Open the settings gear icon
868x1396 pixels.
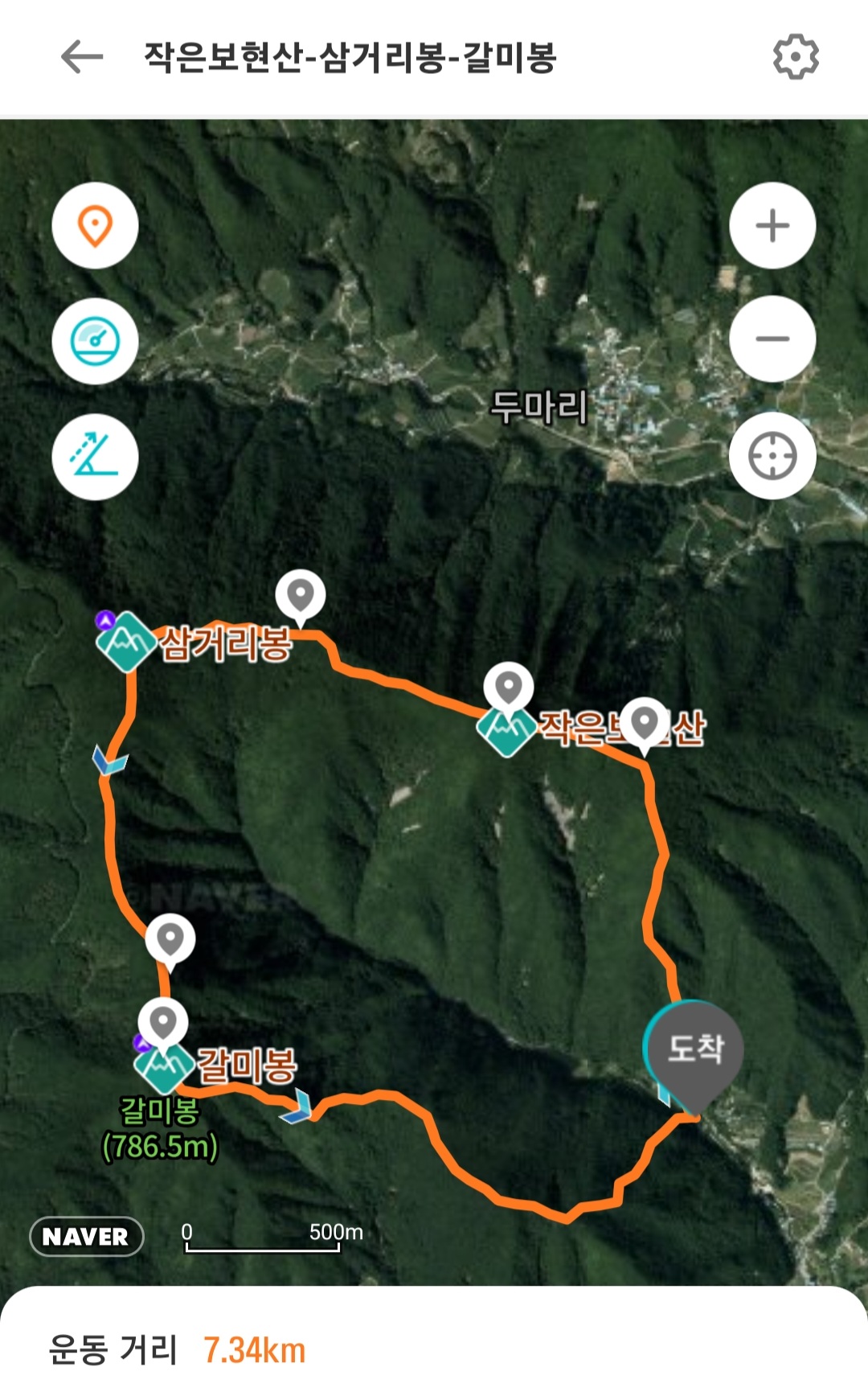796,56
